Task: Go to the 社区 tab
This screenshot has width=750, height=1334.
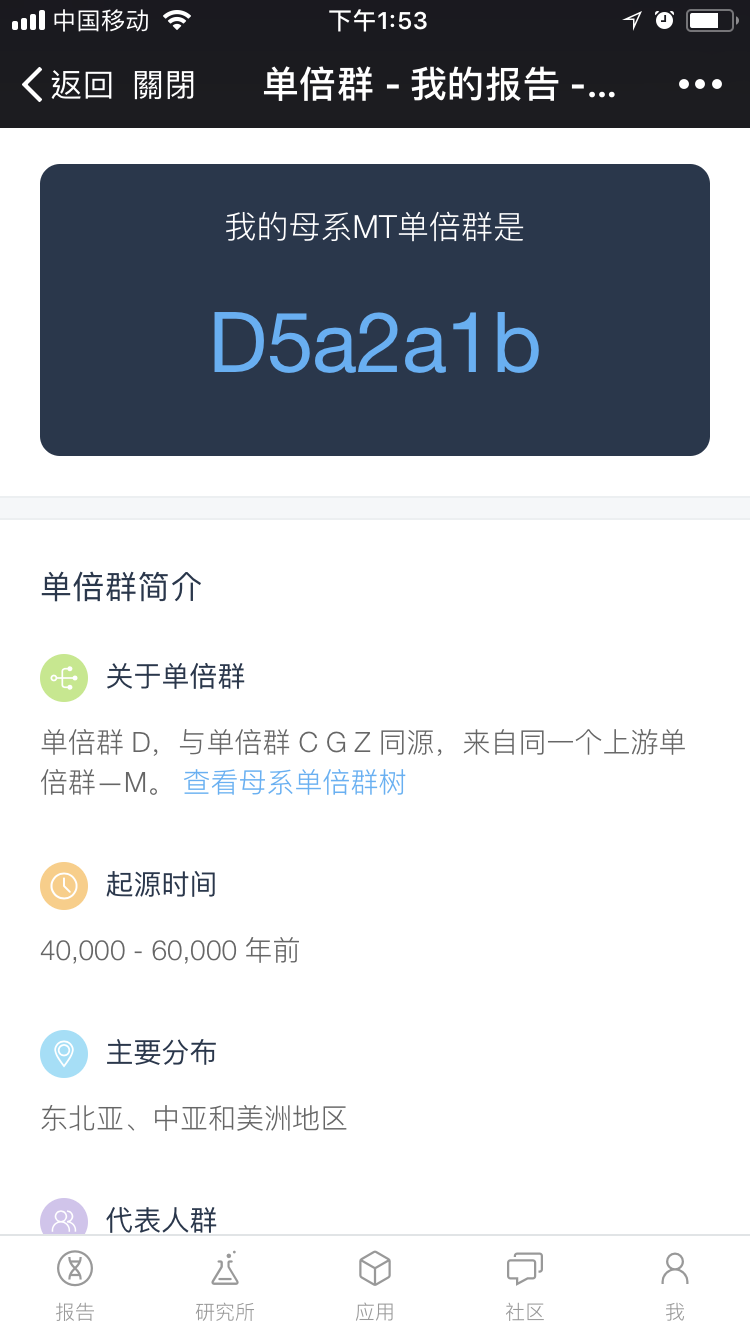Action: tap(525, 1286)
